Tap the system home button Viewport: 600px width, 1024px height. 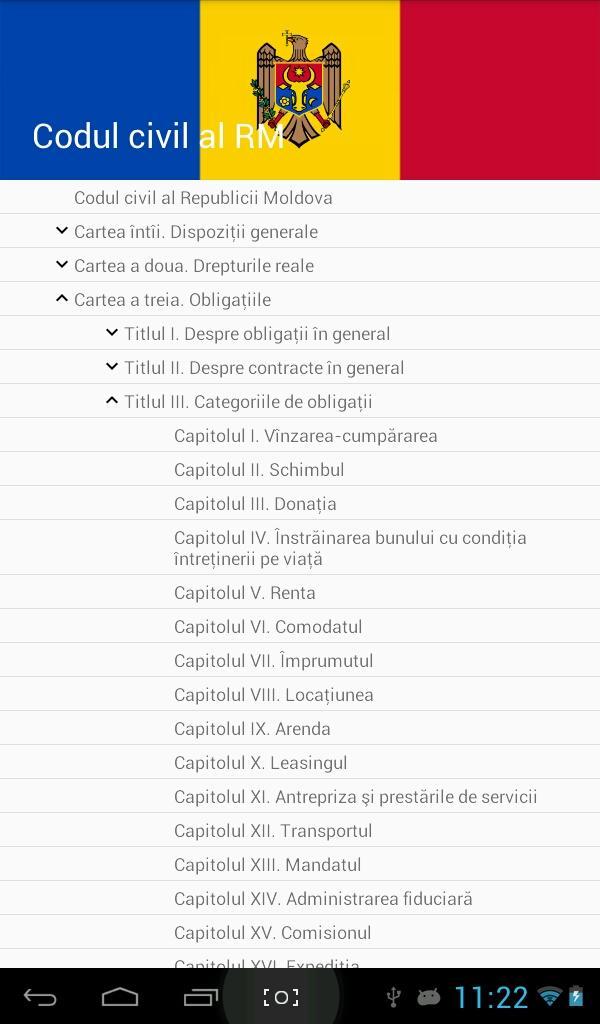point(120,997)
